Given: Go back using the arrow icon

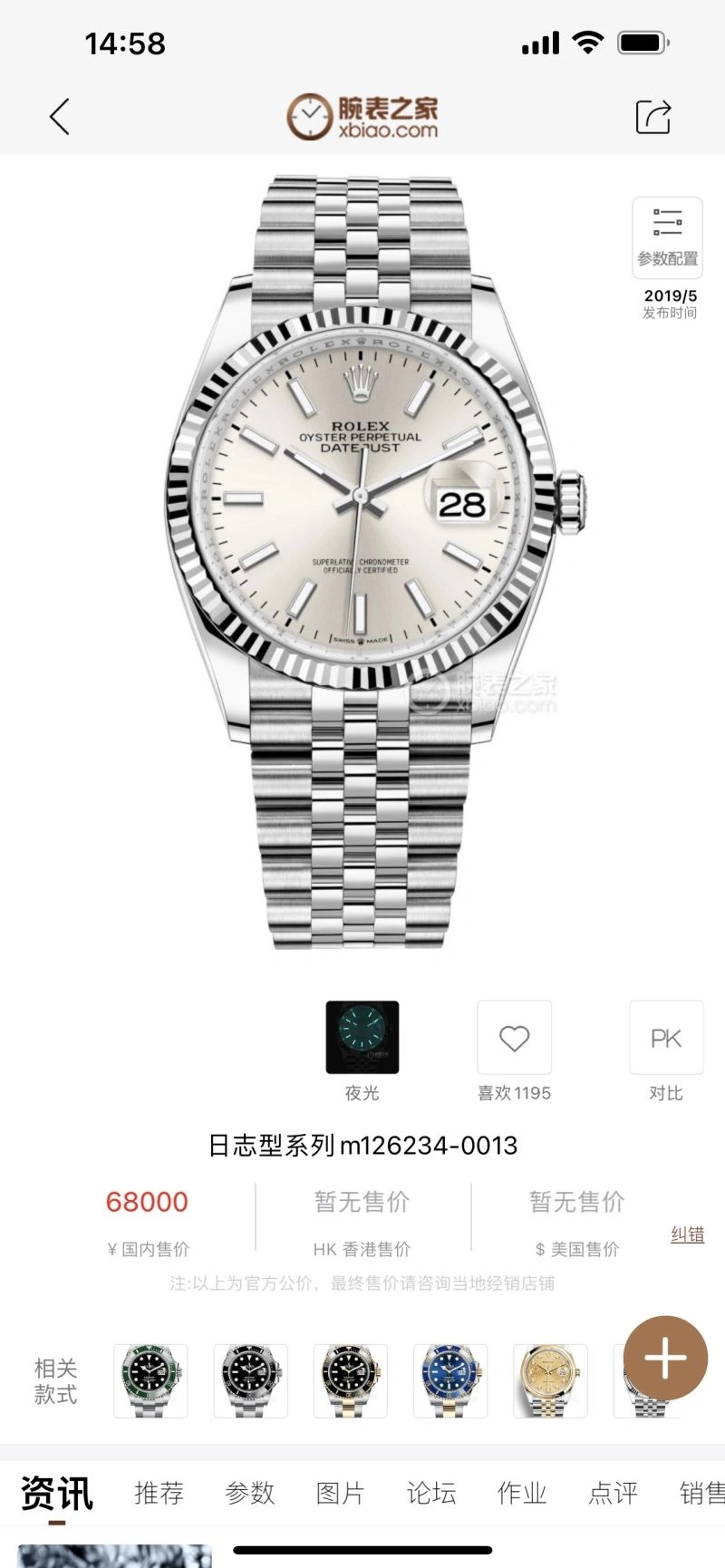Looking at the screenshot, I should [x=60, y=117].
